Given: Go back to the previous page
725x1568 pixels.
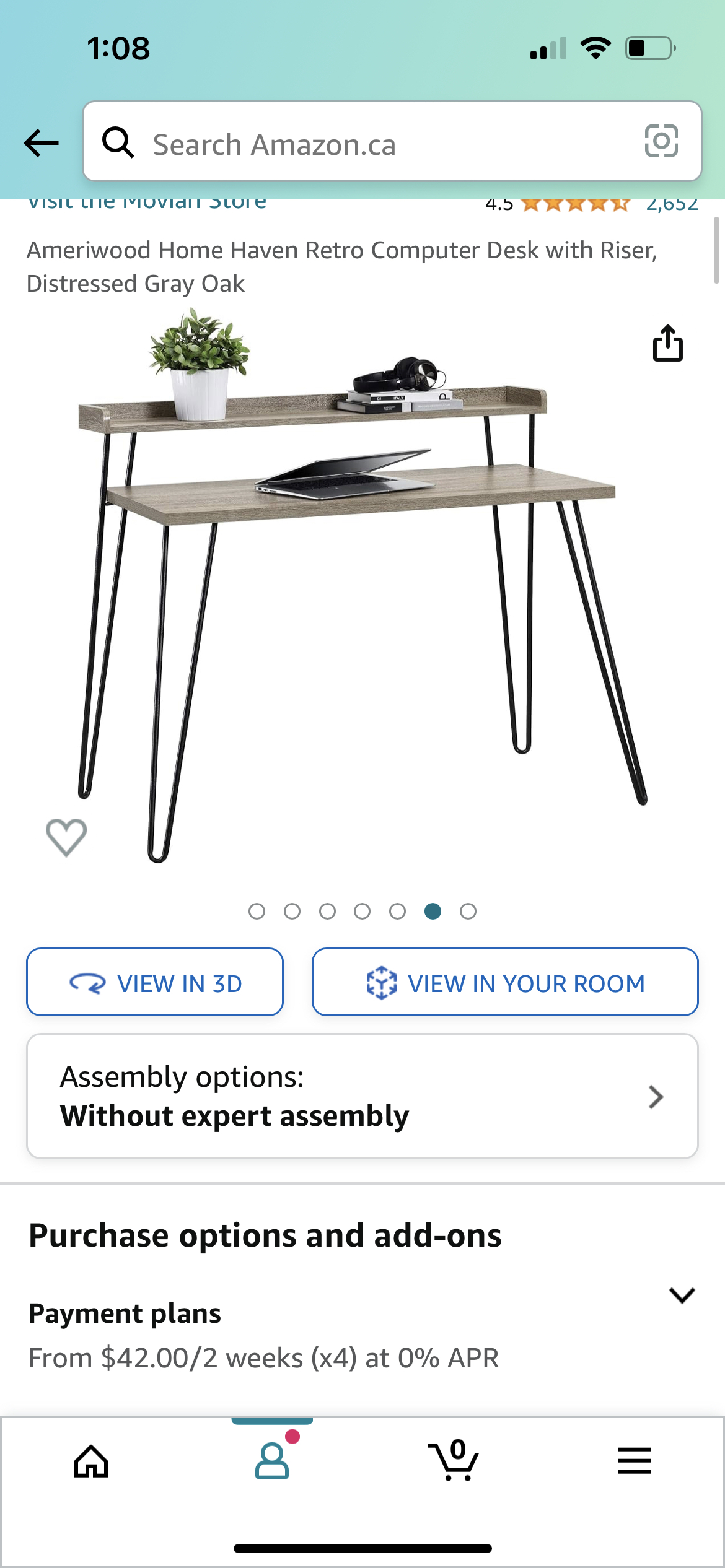Looking at the screenshot, I should click(41, 143).
